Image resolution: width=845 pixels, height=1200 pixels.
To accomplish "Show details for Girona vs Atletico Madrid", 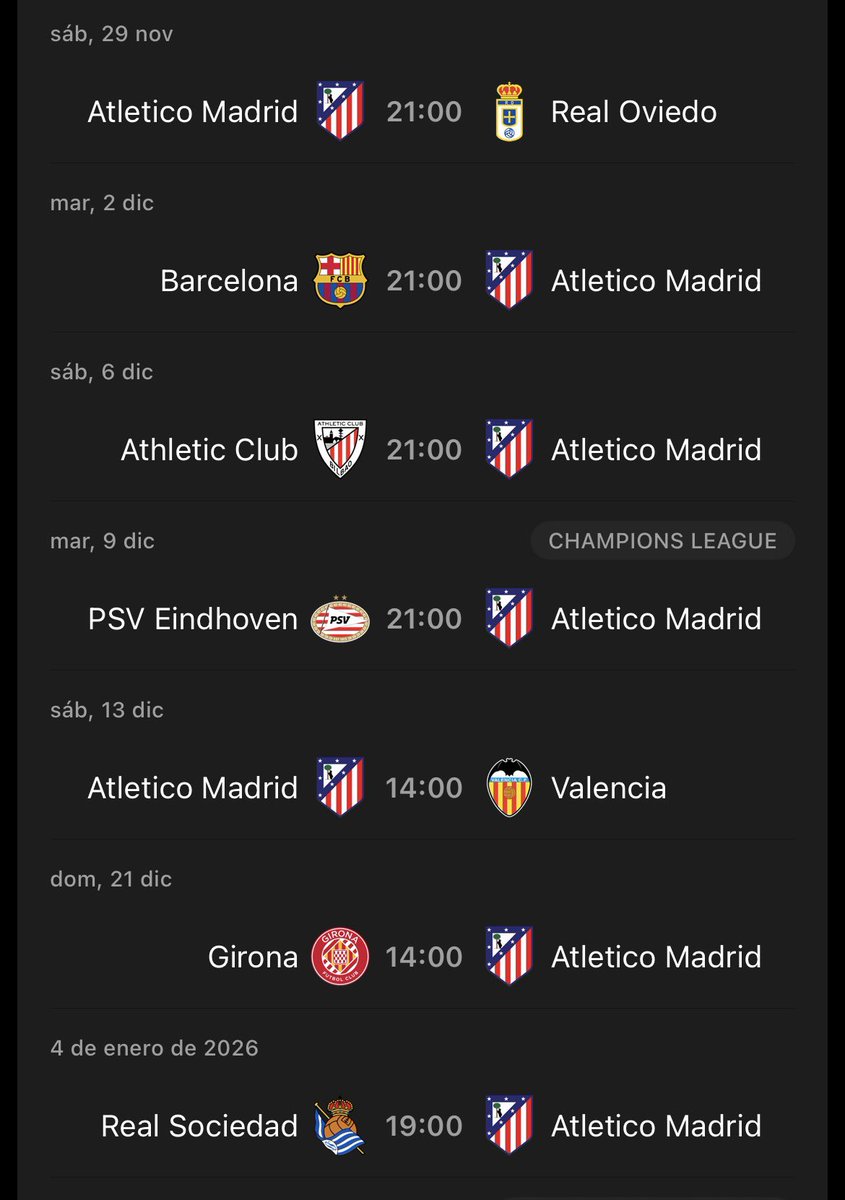I will (x=423, y=957).
